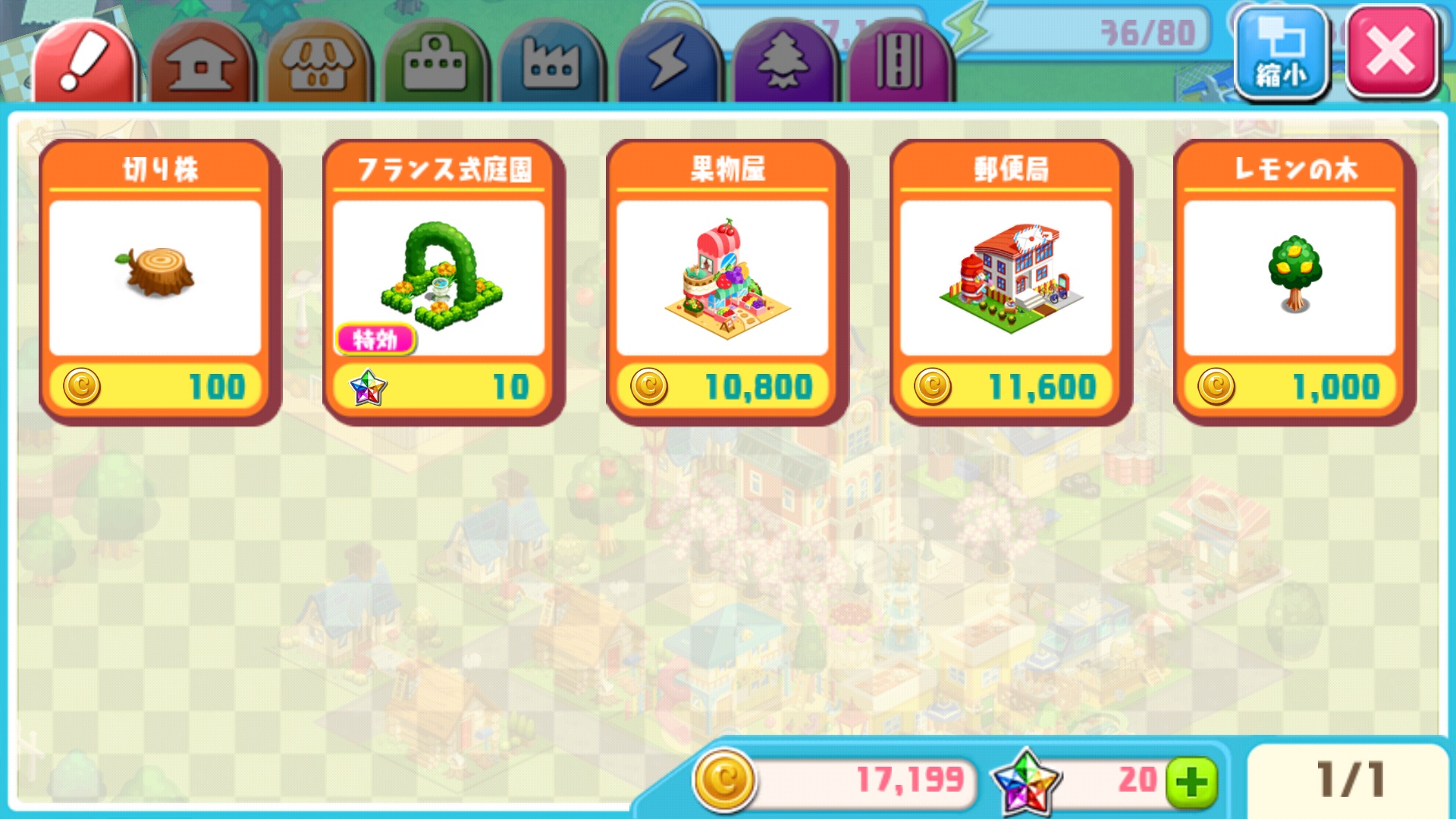
Task: Select the red exclamation mark tab
Action: (84, 64)
